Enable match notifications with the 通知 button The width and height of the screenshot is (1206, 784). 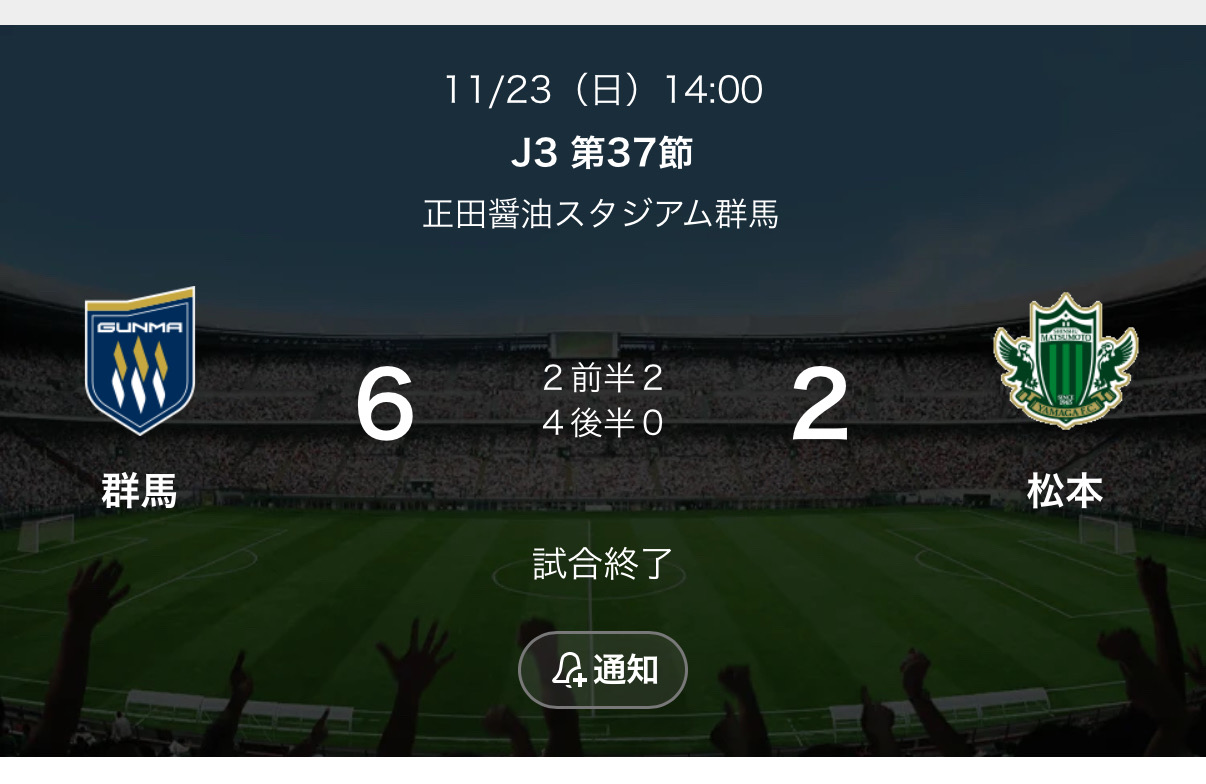[x=603, y=670]
